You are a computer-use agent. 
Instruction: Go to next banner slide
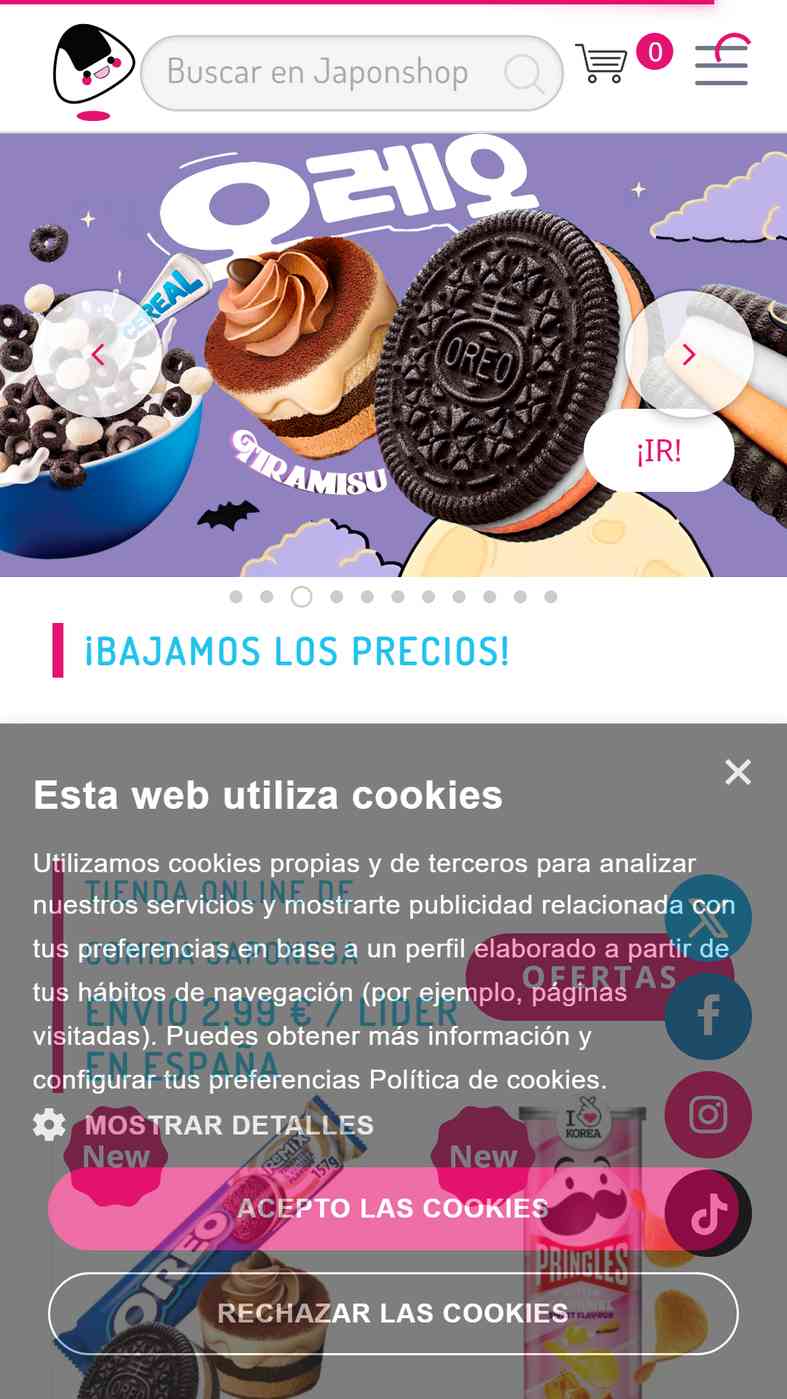tap(688, 354)
